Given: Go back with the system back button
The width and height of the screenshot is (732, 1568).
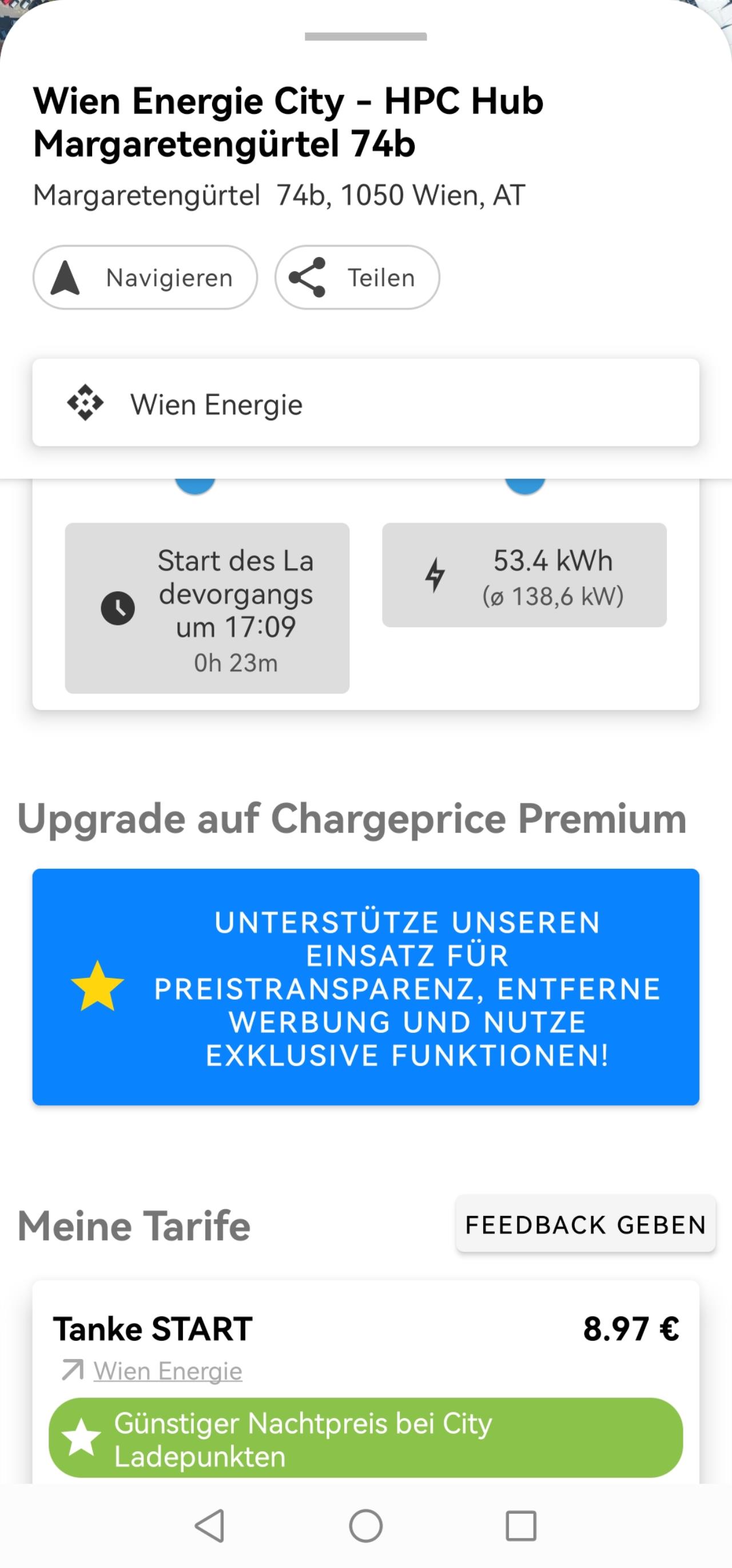Looking at the screenshot, I should tap(210, 1526).
